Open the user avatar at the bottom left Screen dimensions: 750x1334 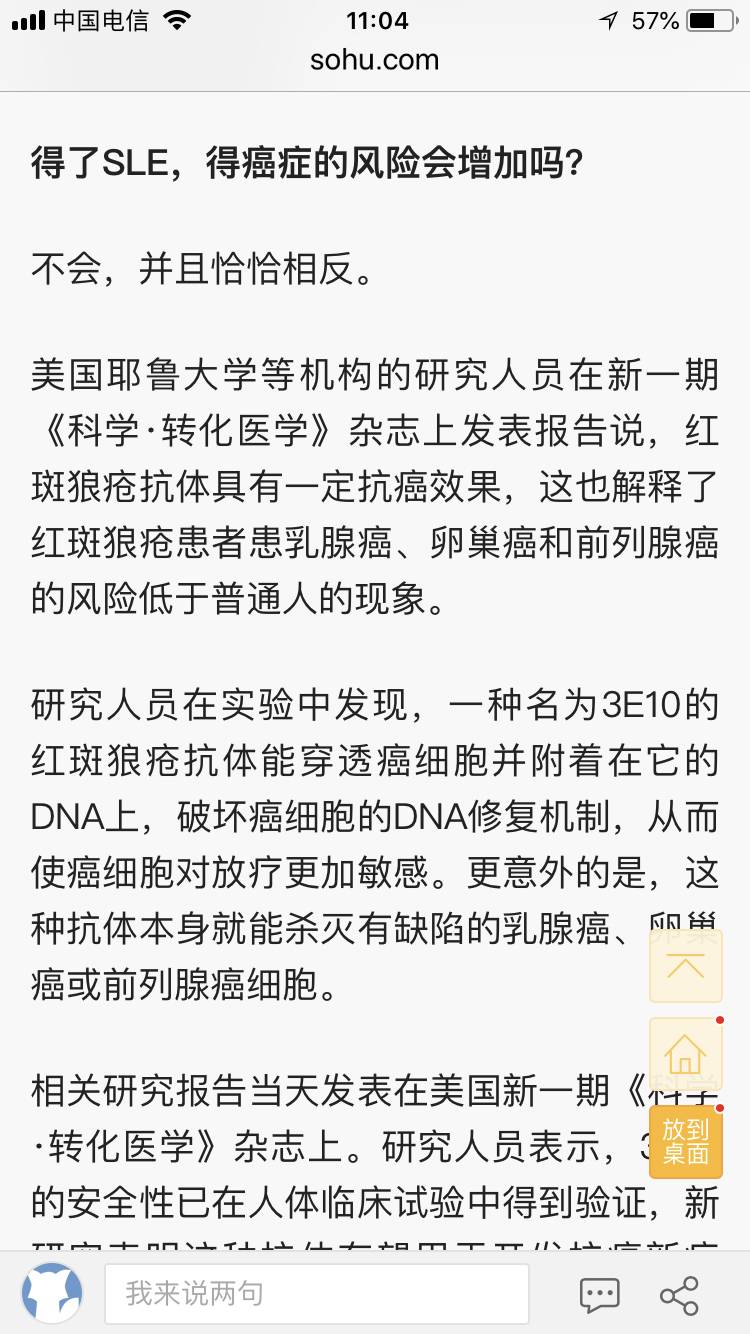(x=52, y=1294)
